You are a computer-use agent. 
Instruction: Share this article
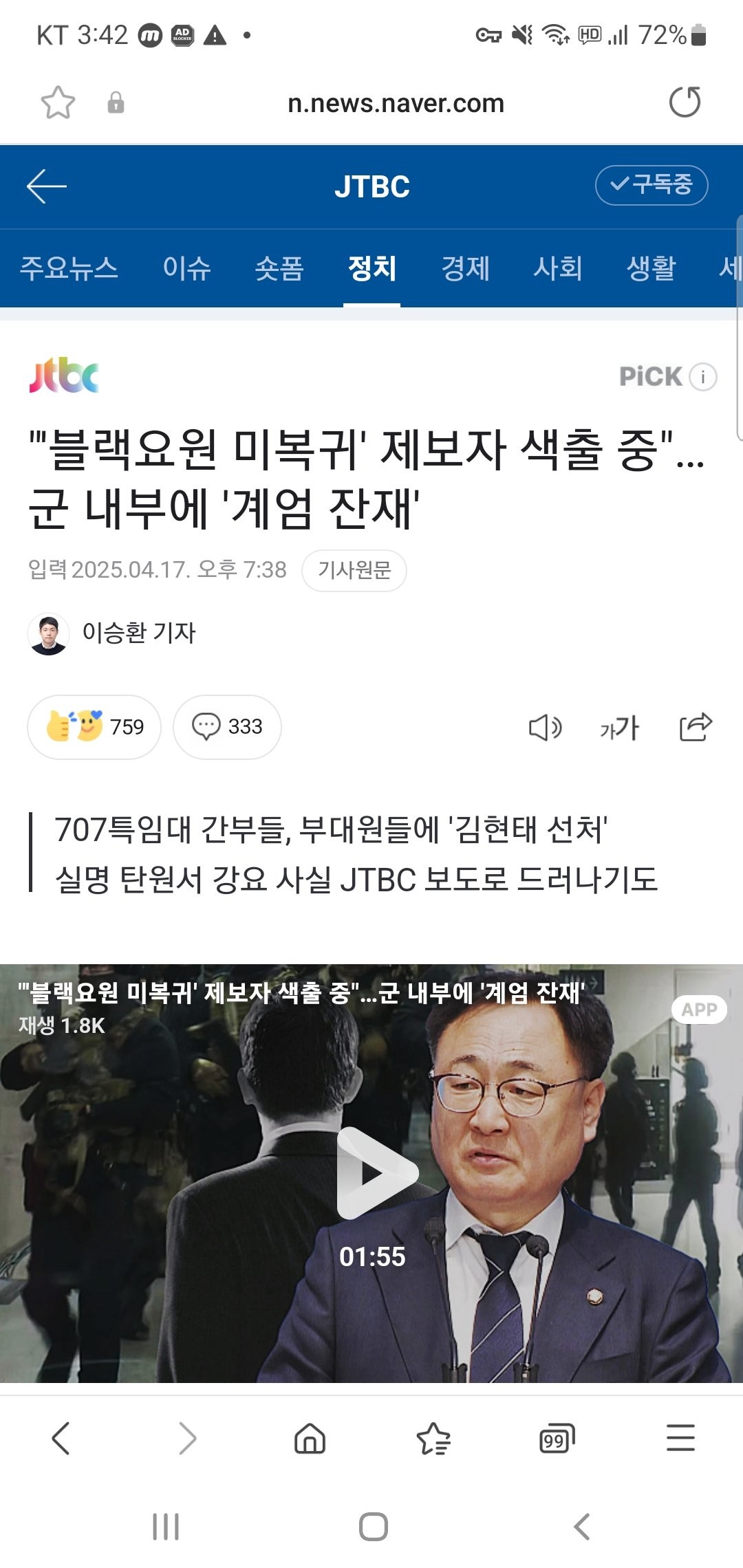coord(696,727)
